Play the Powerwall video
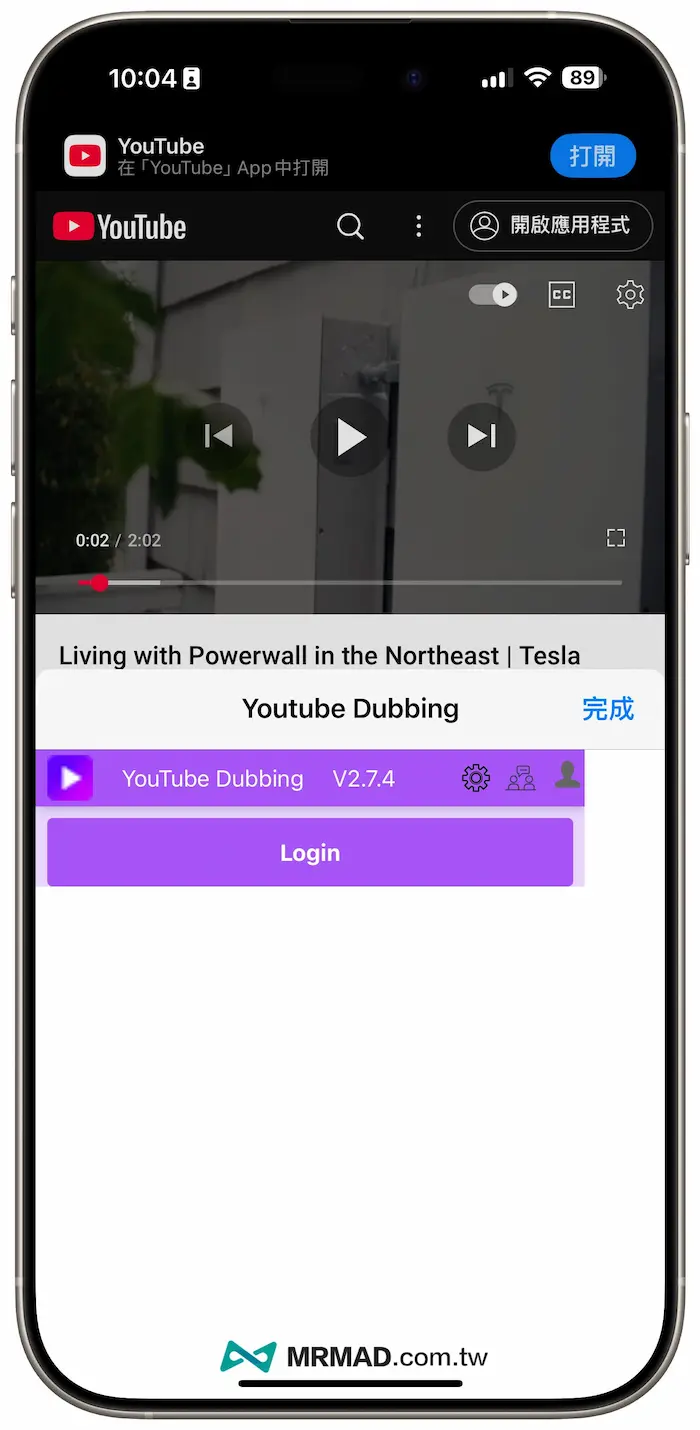The image size is (700, 1430). (x=350, y=437)
